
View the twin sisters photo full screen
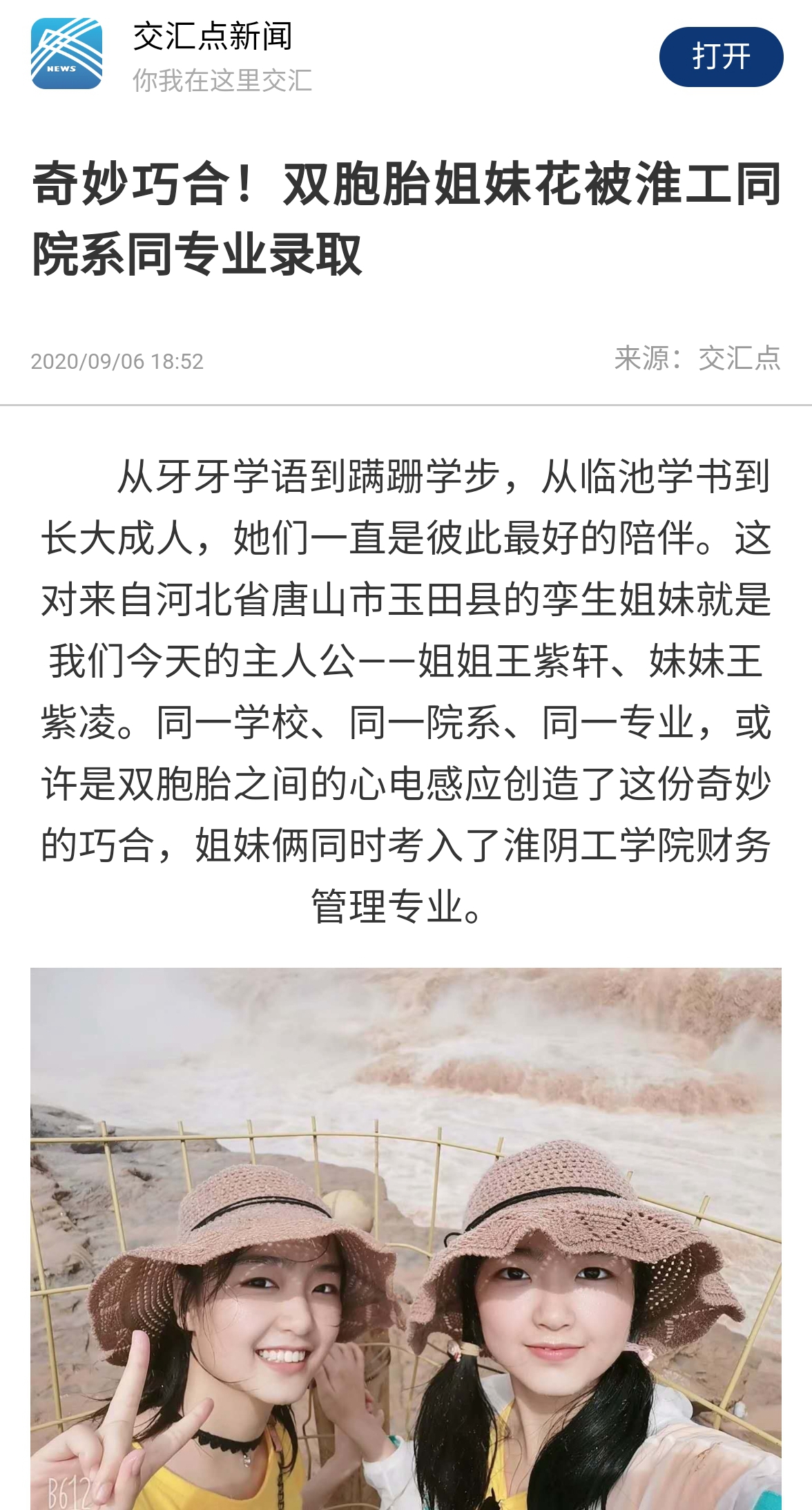coord(406,1238)
